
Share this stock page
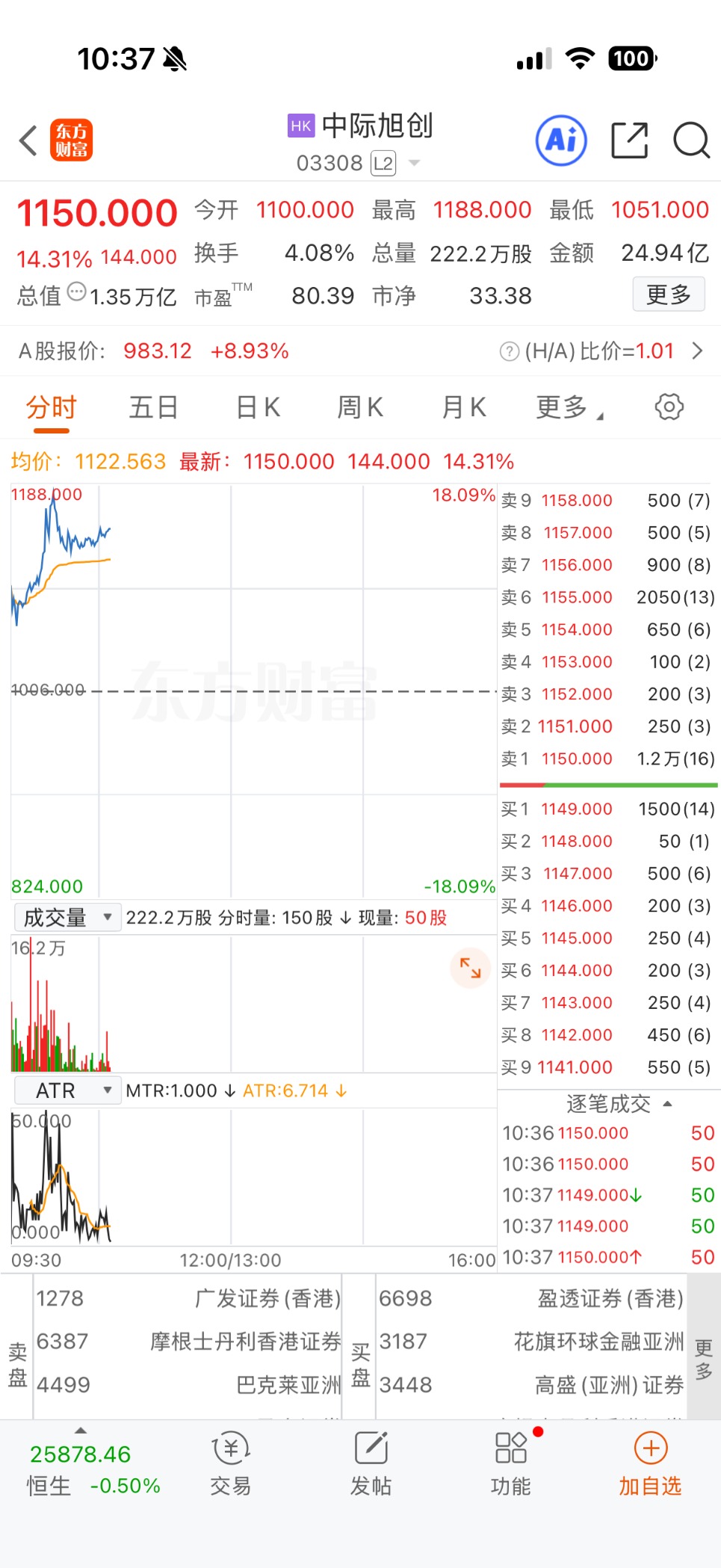[629, 141]
